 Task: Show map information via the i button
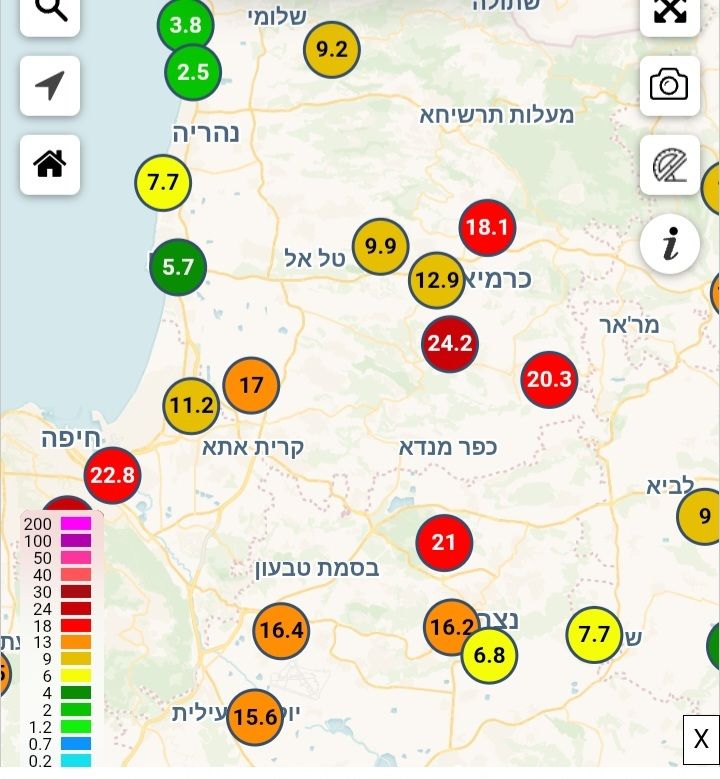click(669, 243)
